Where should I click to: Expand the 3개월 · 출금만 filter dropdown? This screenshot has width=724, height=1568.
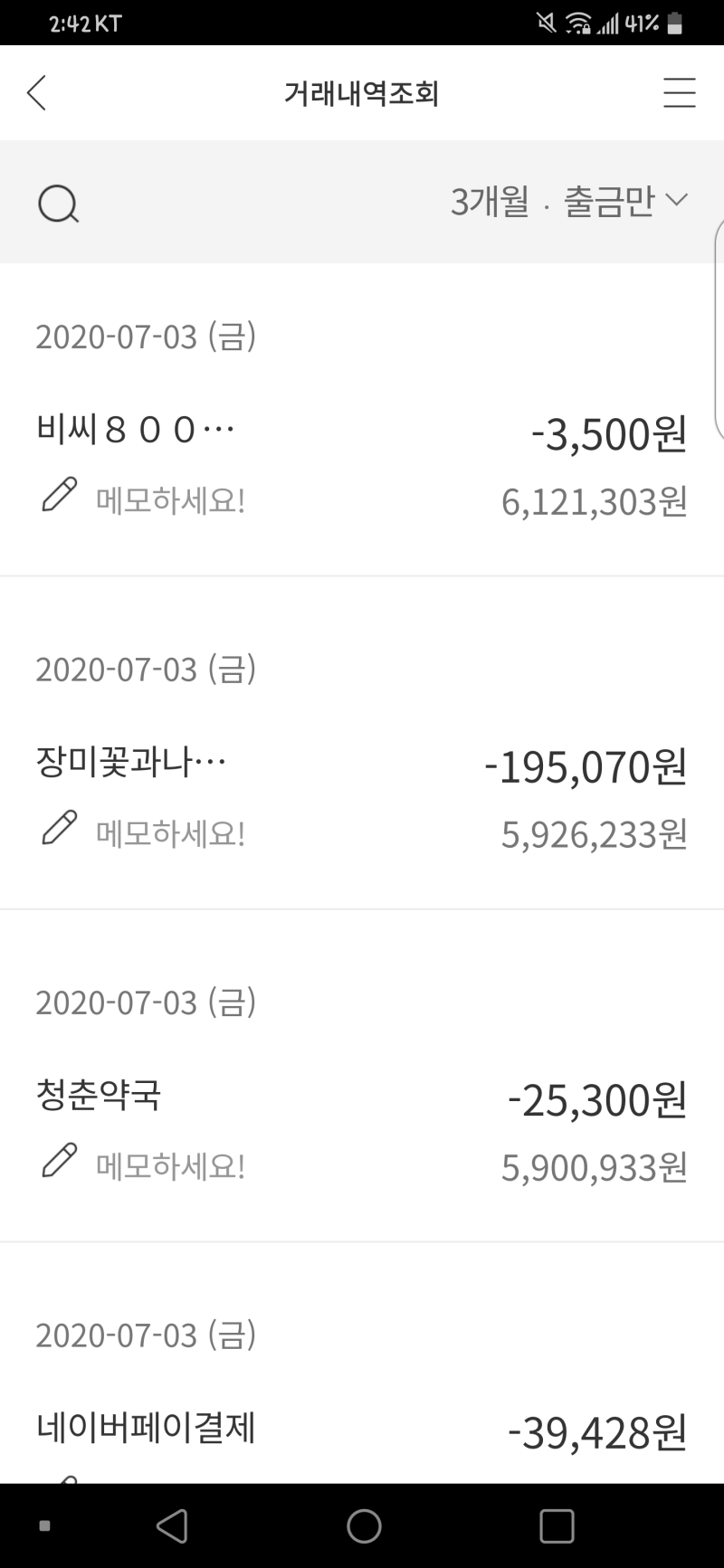[x=569, y=201]
